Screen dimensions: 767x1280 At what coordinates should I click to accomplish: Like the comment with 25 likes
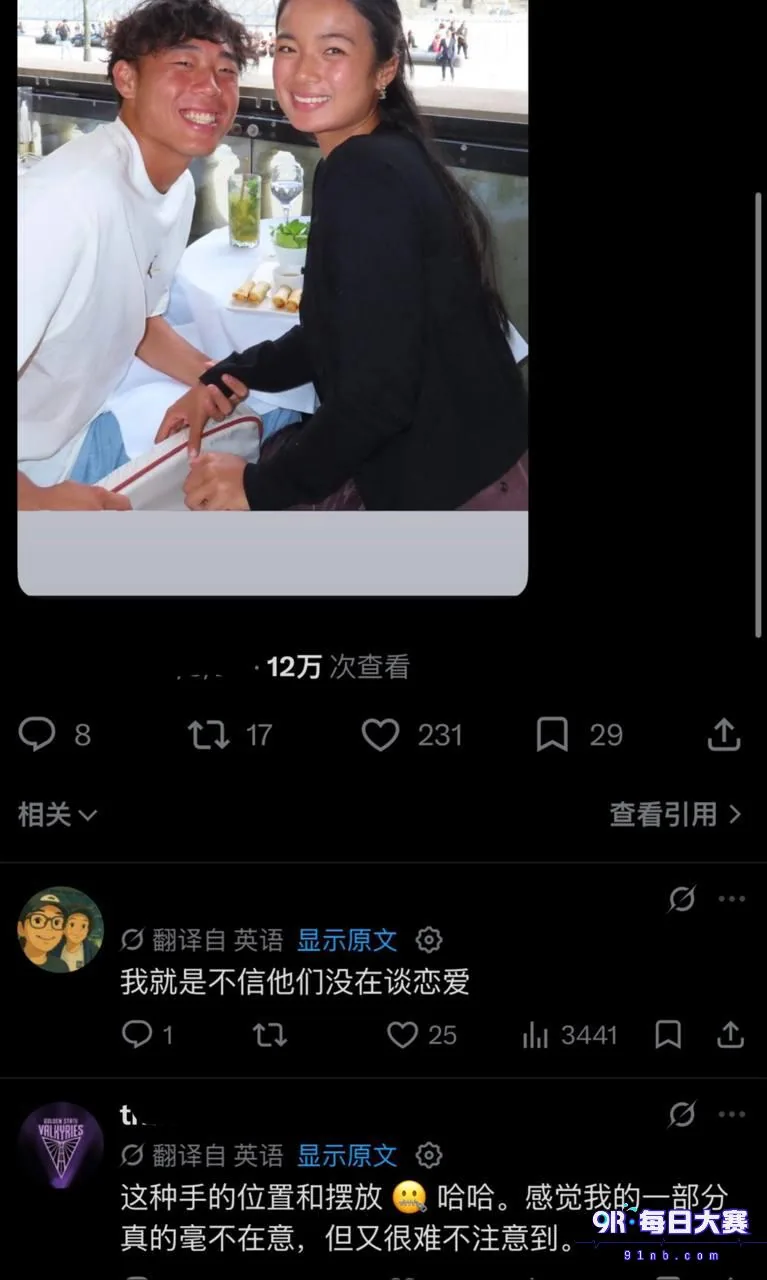tap(402, 1035)
